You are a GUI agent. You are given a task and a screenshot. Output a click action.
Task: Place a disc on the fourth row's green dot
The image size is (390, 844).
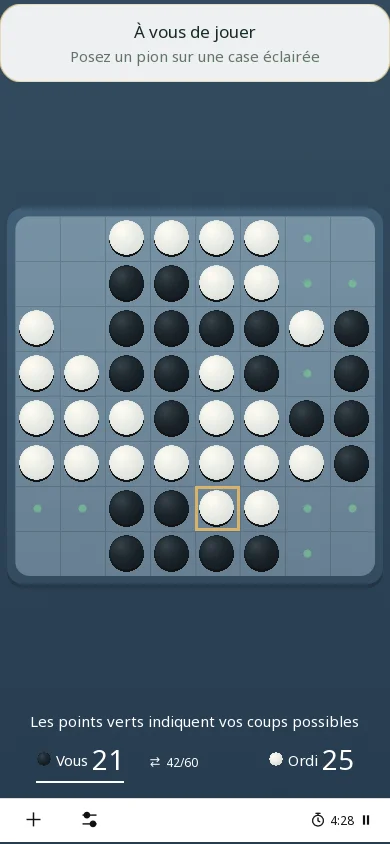pyautogui.click(x=307, y=373)
